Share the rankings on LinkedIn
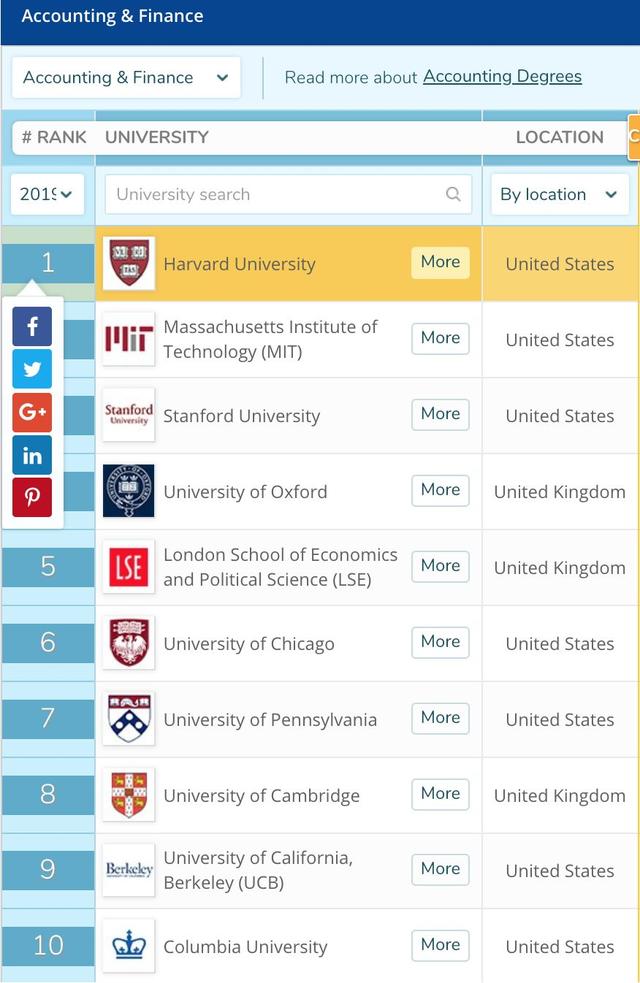Viewport: 640px width, 983px height. click(32, 455)
